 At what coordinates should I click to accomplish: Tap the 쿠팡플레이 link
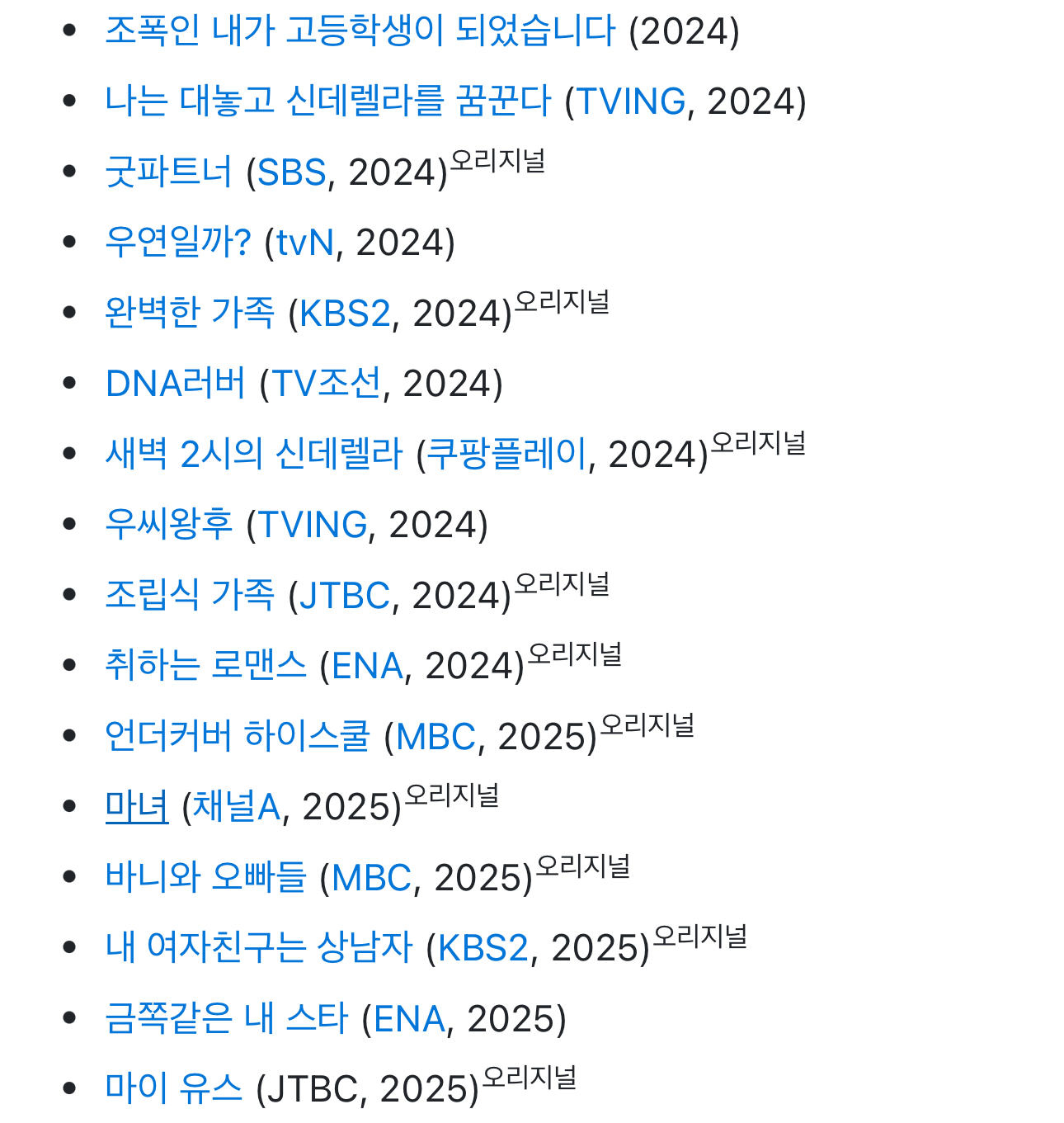pos(508,454)
